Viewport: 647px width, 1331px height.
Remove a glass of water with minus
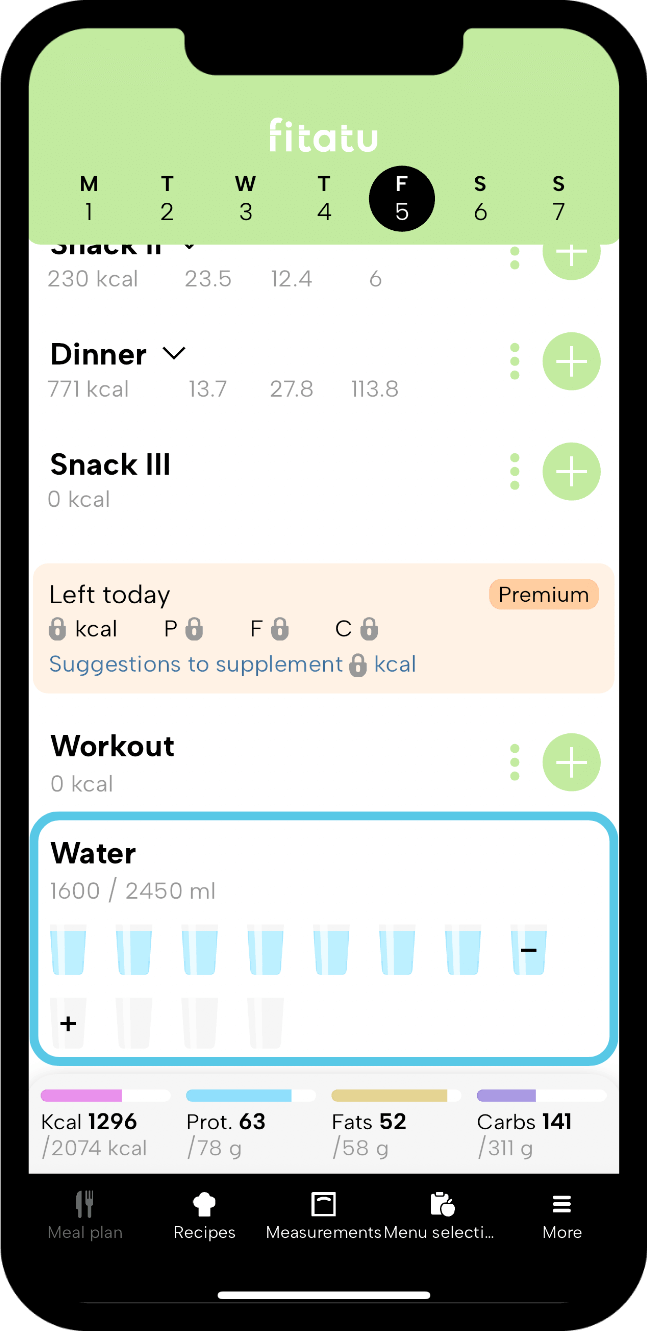[529, 950]
